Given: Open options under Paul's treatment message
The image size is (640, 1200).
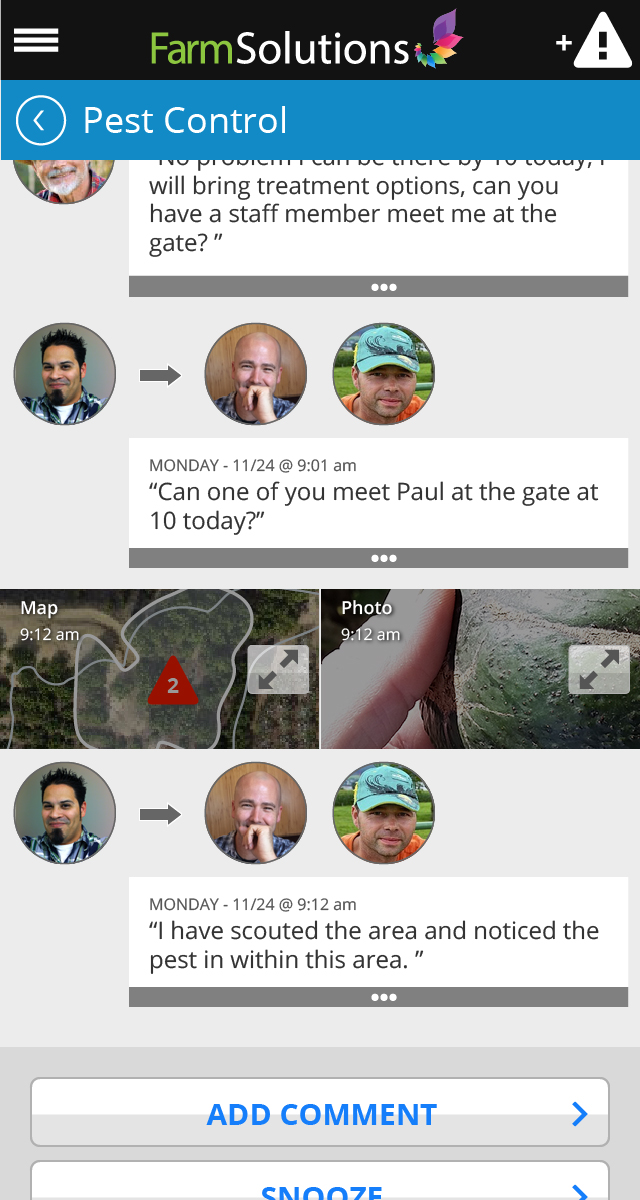Looking at the screenshot, I should [384, 287].
